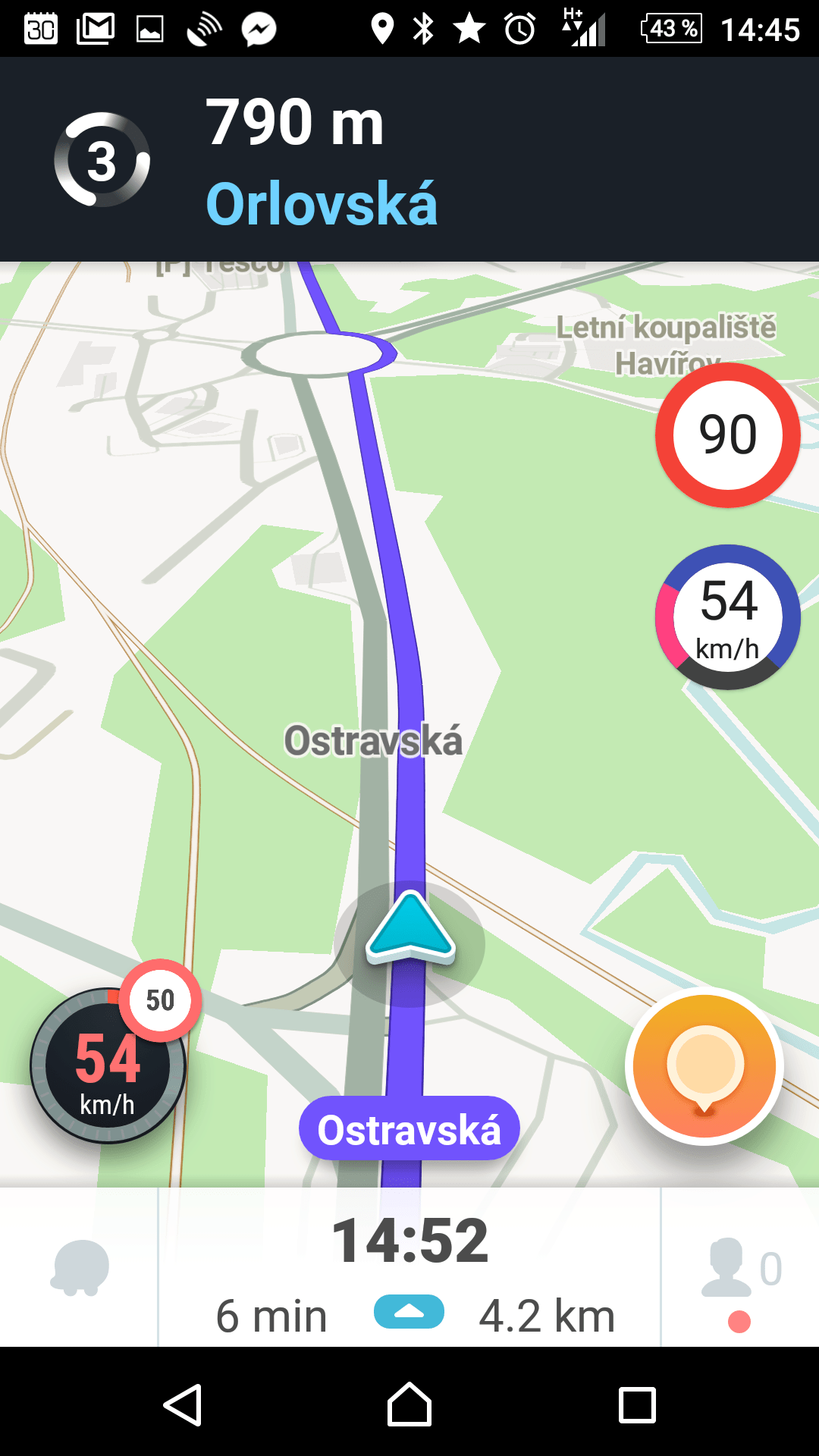Tap the blue location arrow on the map
Viewport: 819px width, 1456px height.
(x=410, y=928)
